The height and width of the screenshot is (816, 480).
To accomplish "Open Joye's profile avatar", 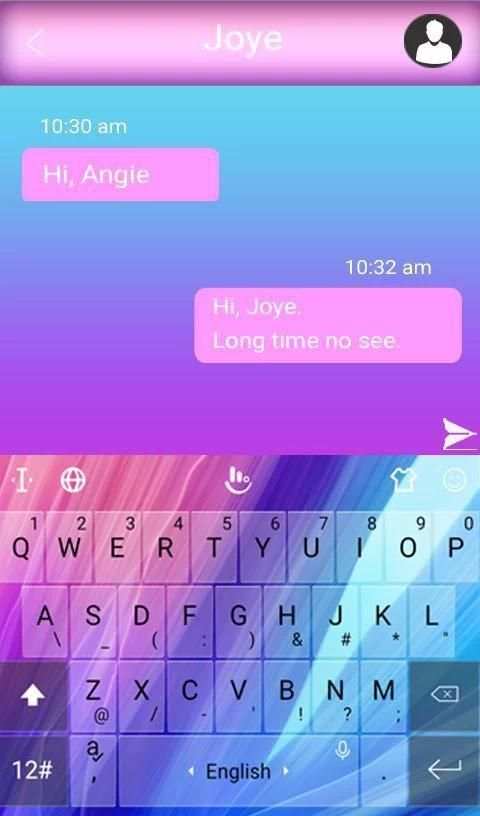I will pos(433,41).
